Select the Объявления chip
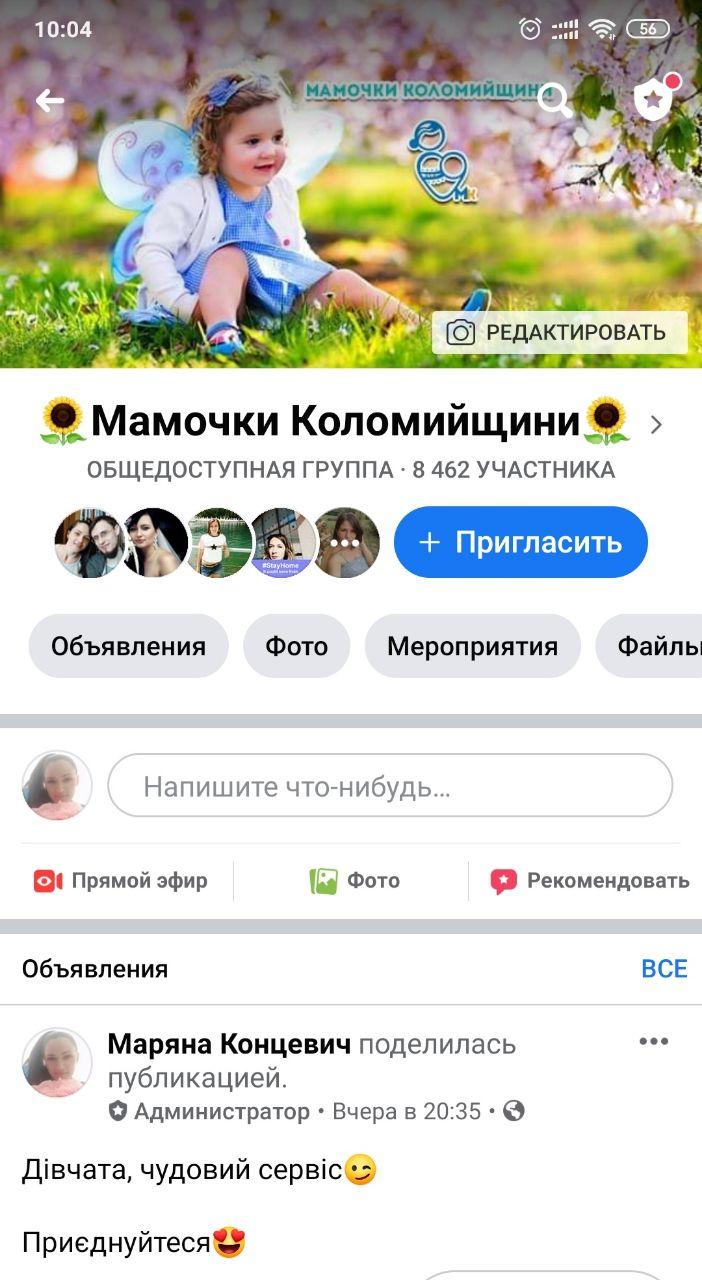This screenshot has height=1280, width=702. click(x=128, y=646)
